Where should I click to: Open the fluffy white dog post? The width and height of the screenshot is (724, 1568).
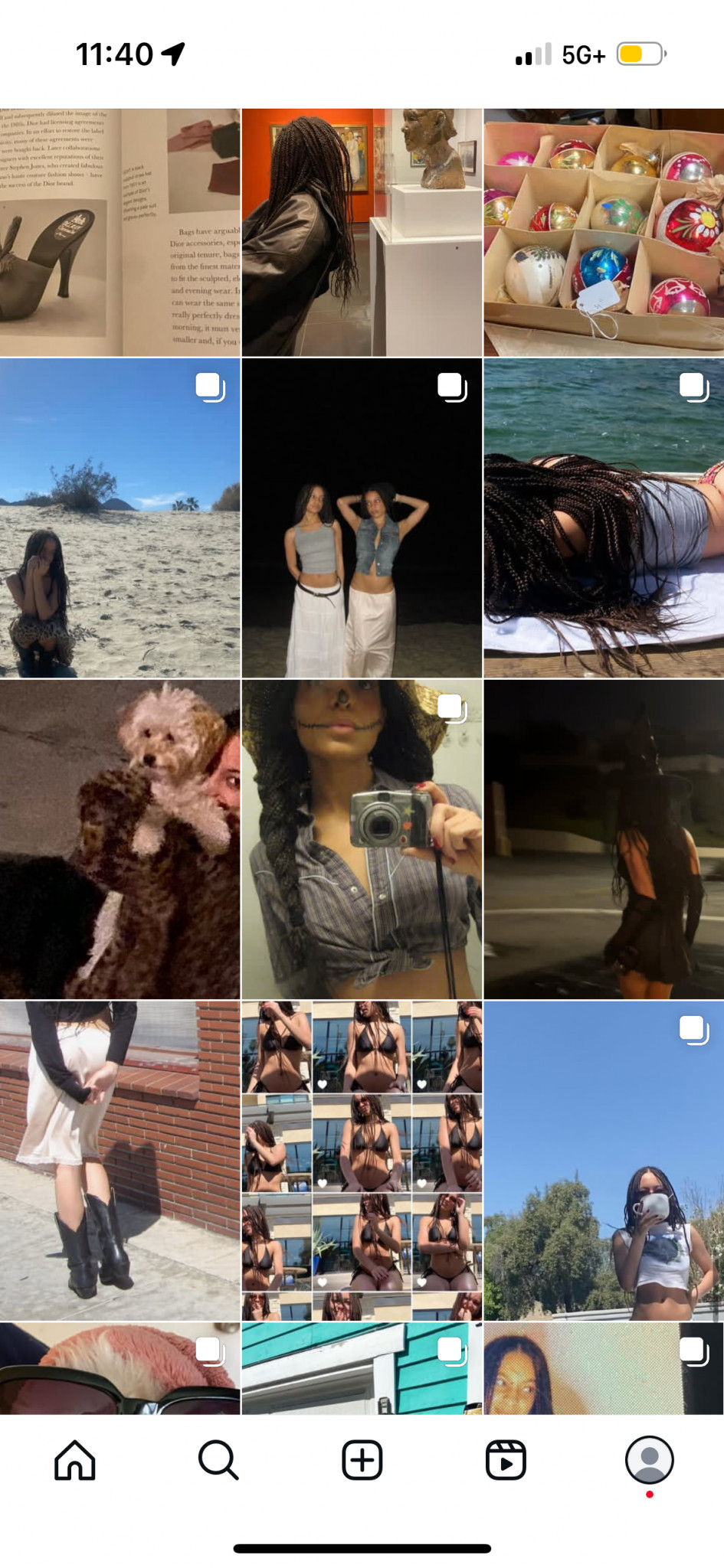120,839
